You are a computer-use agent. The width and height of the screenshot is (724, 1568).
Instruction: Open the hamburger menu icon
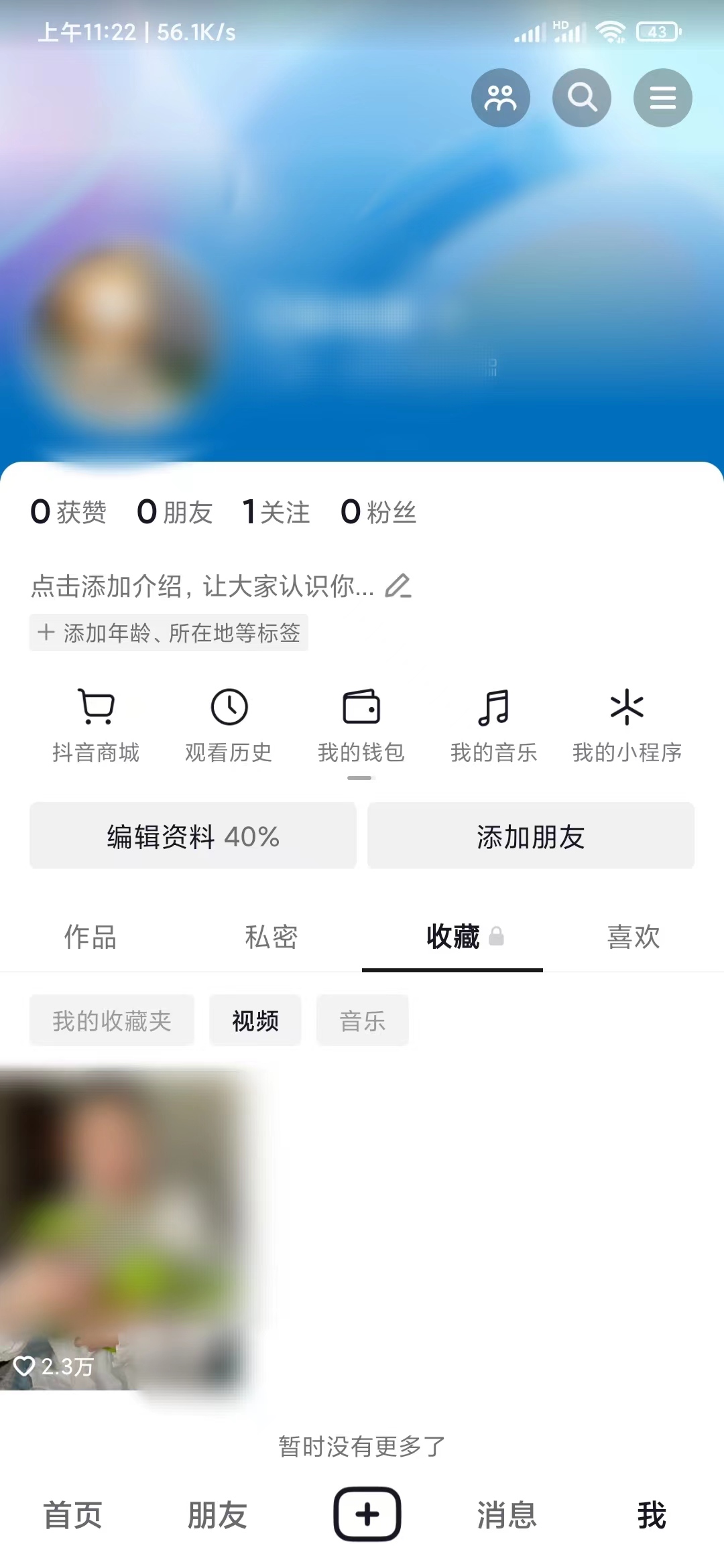[x=662, y=97]
